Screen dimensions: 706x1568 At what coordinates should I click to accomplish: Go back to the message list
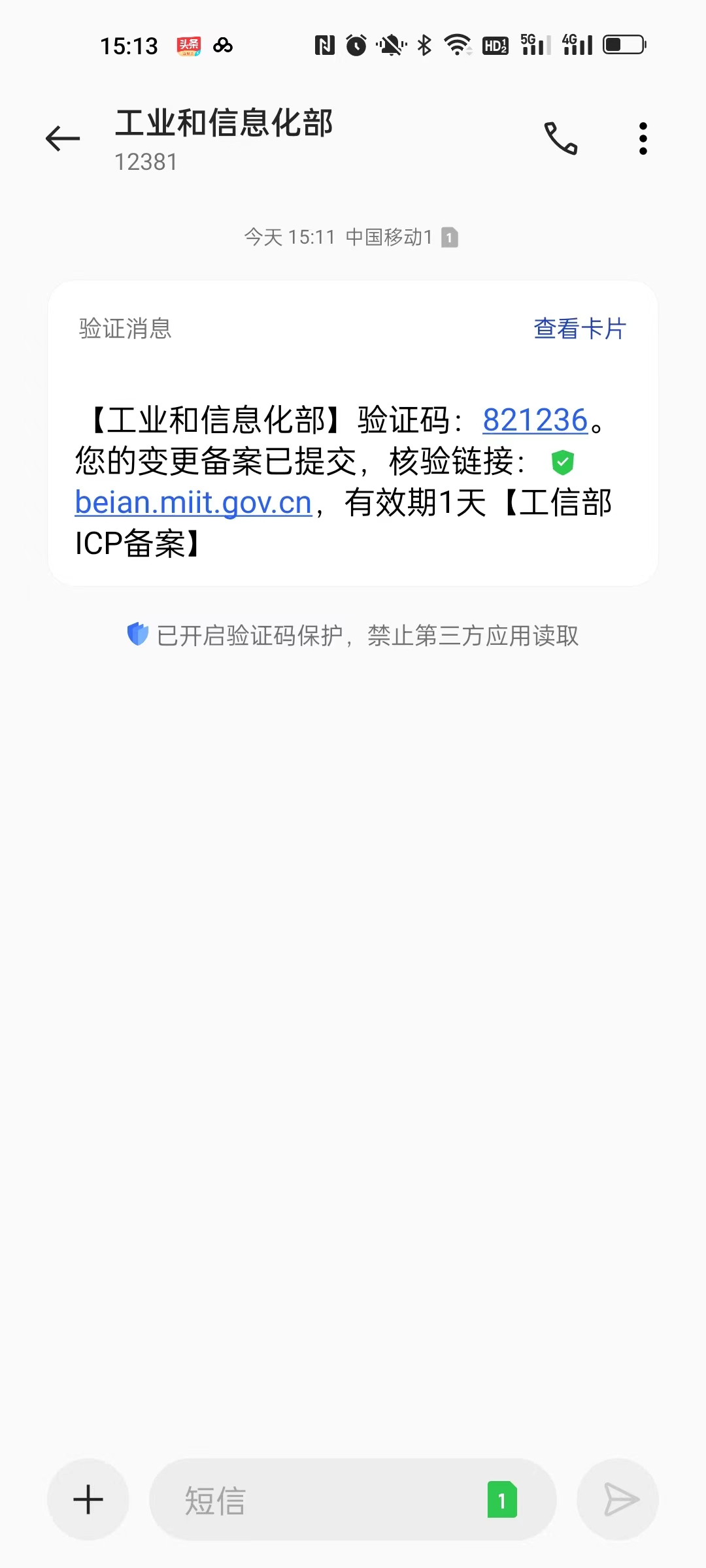click(x=63, y=139)
